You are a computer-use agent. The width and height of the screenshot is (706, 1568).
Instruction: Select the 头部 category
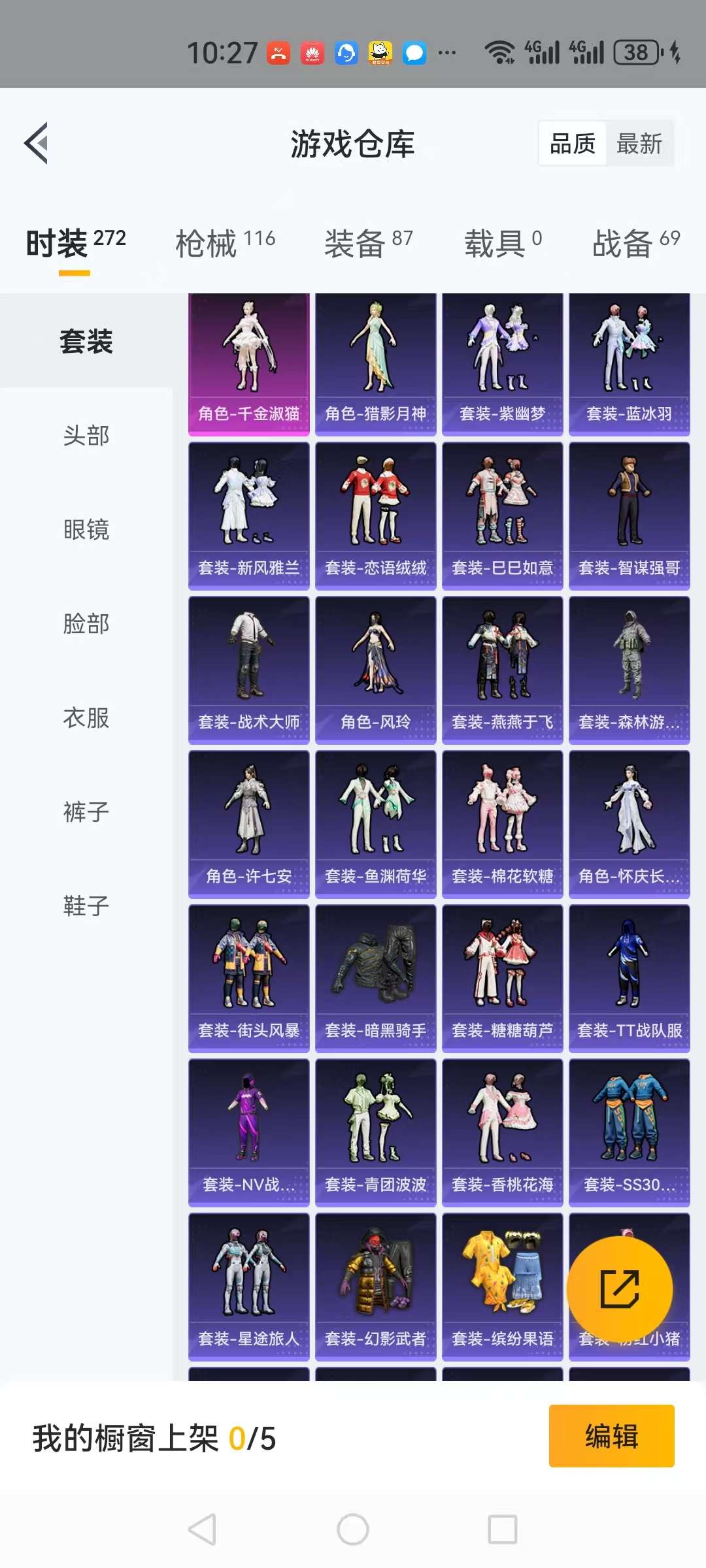tap(86, 435)
